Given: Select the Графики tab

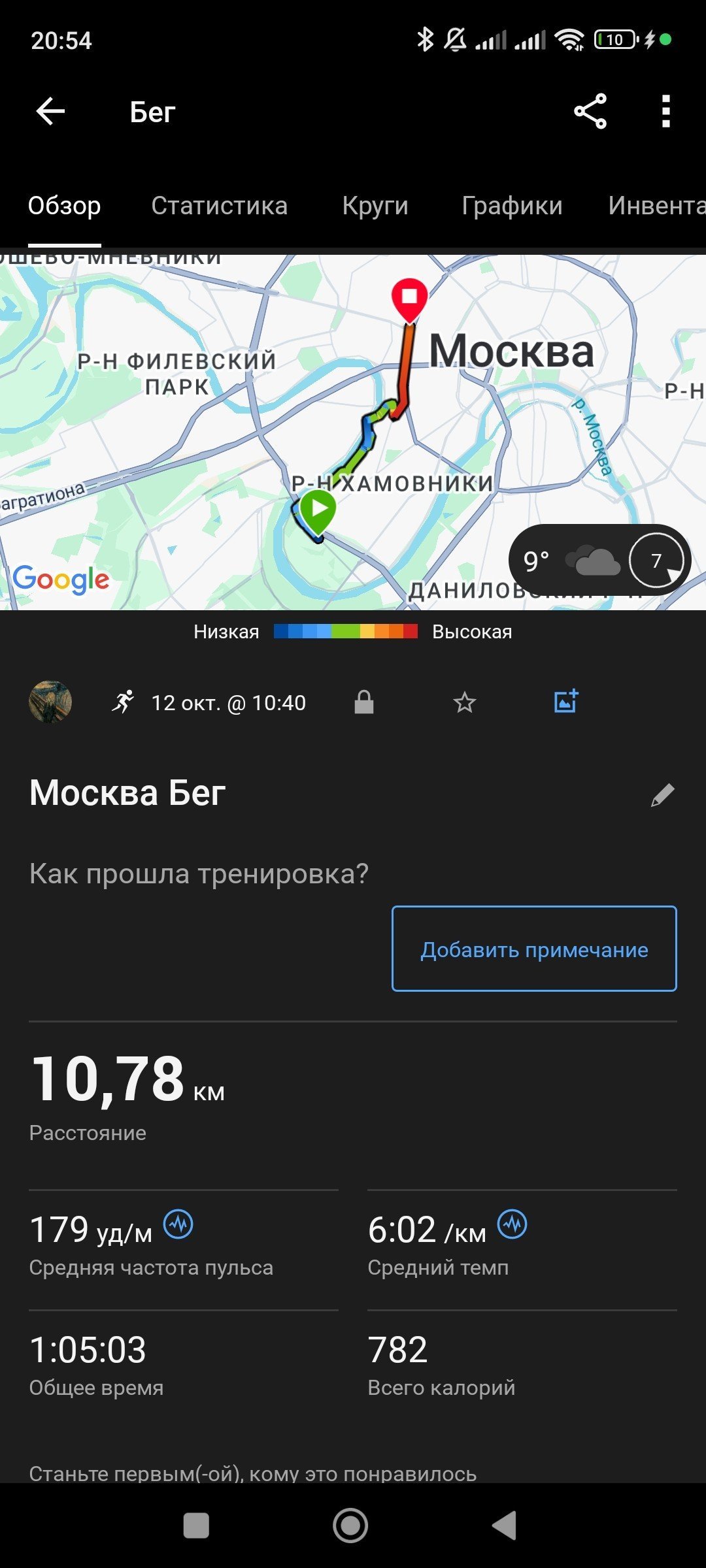Looking at the screenshot, I should (x=512, y=206).
